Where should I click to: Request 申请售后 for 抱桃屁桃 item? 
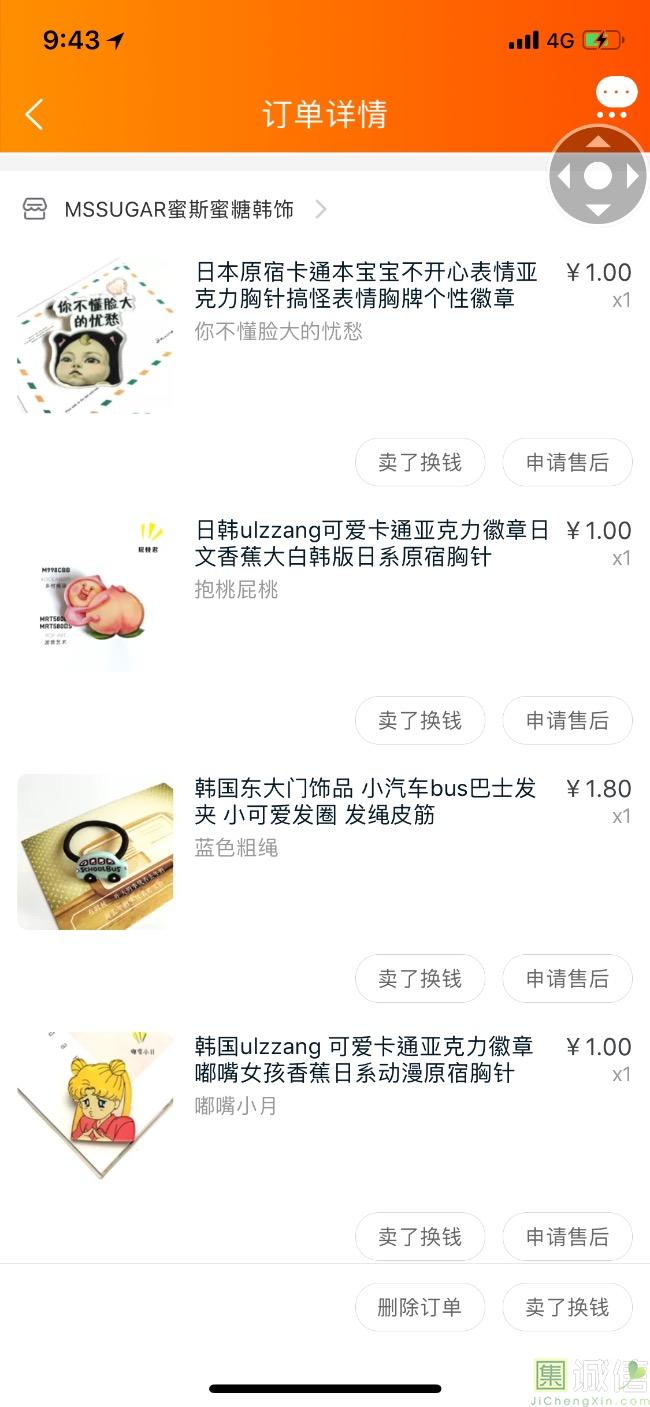click(567, 720)
